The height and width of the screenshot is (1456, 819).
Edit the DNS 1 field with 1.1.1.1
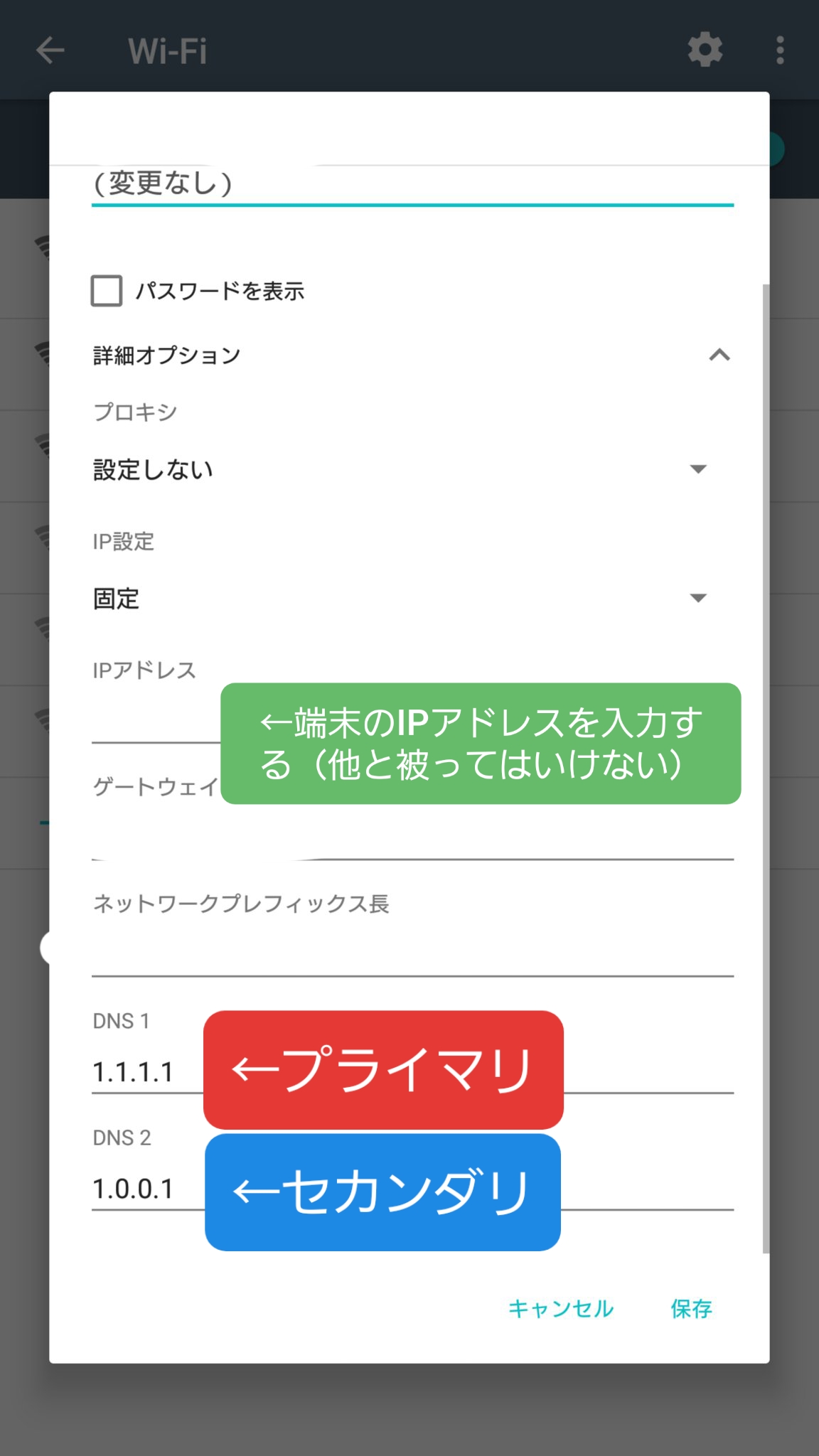(x=412, y=1071)
